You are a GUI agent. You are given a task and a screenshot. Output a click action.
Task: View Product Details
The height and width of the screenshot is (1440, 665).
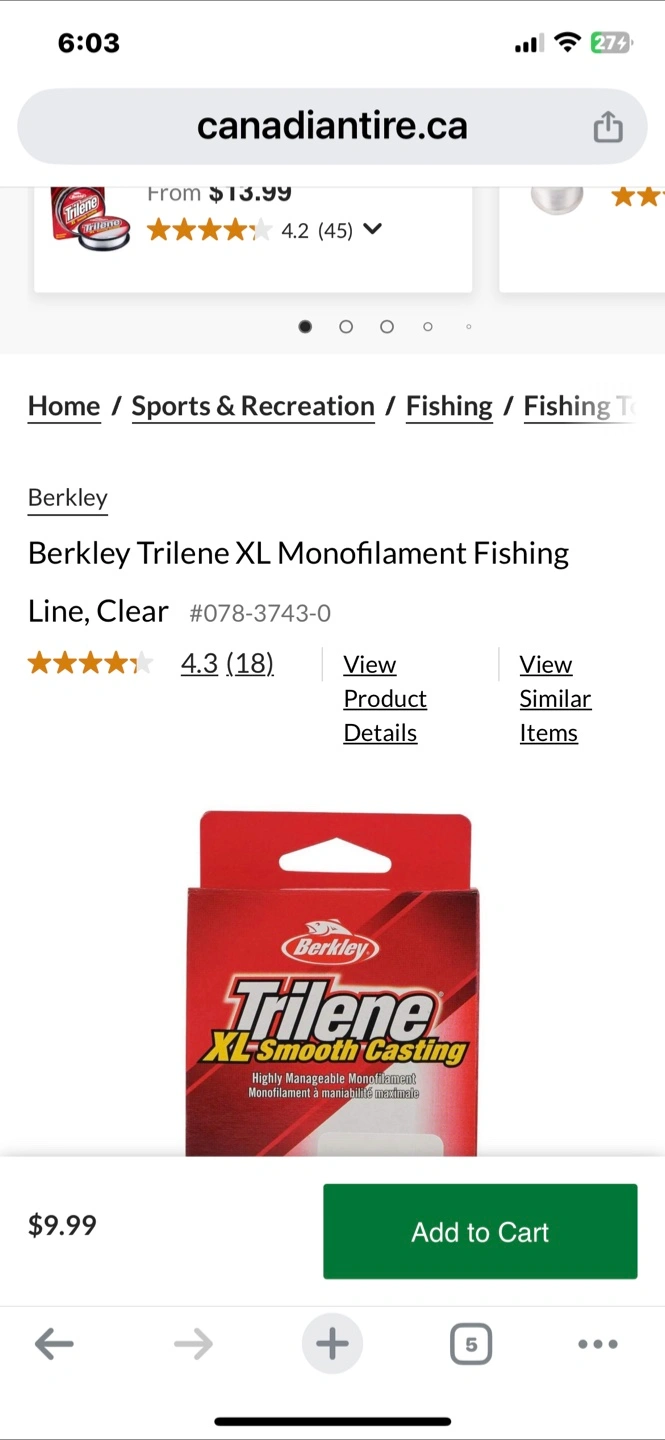tap(385, 698)
